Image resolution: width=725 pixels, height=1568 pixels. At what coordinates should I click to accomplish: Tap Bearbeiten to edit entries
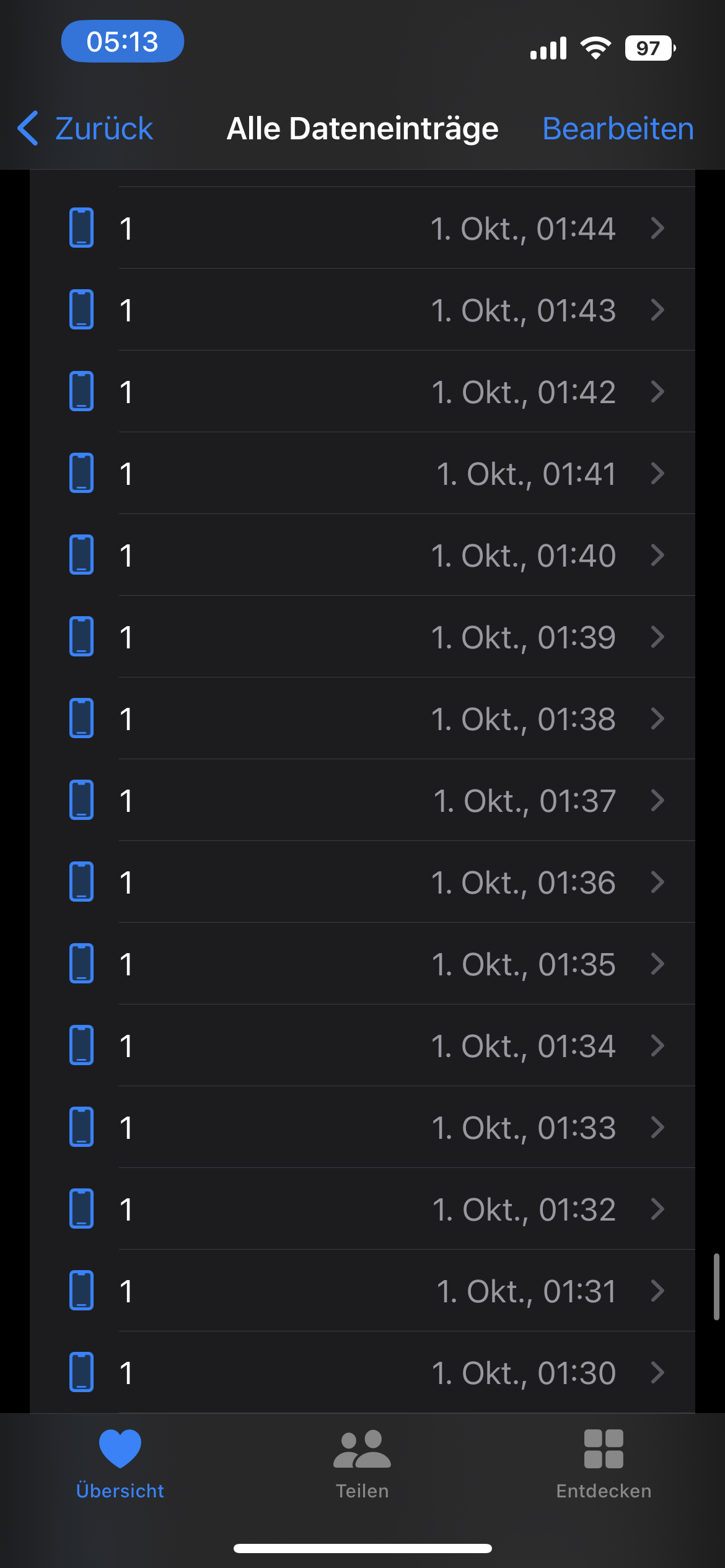click(x=617, y=129)
